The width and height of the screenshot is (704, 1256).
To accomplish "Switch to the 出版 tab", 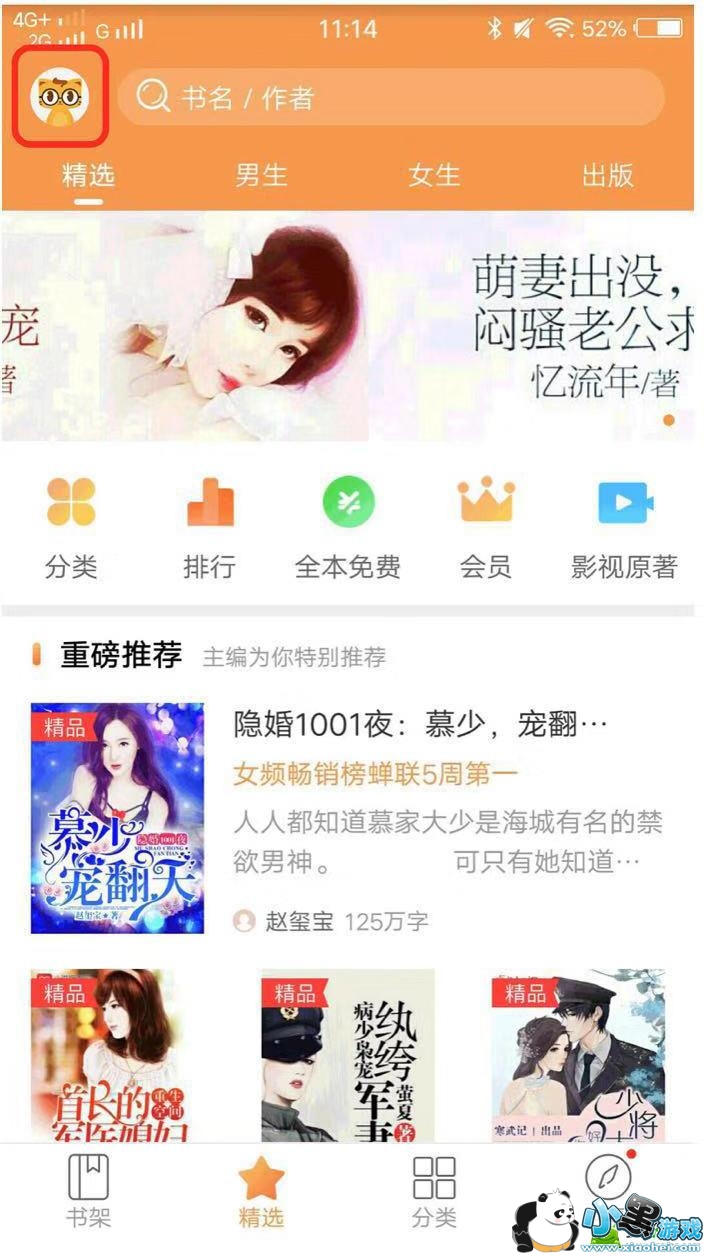I will tap(608, 175).
